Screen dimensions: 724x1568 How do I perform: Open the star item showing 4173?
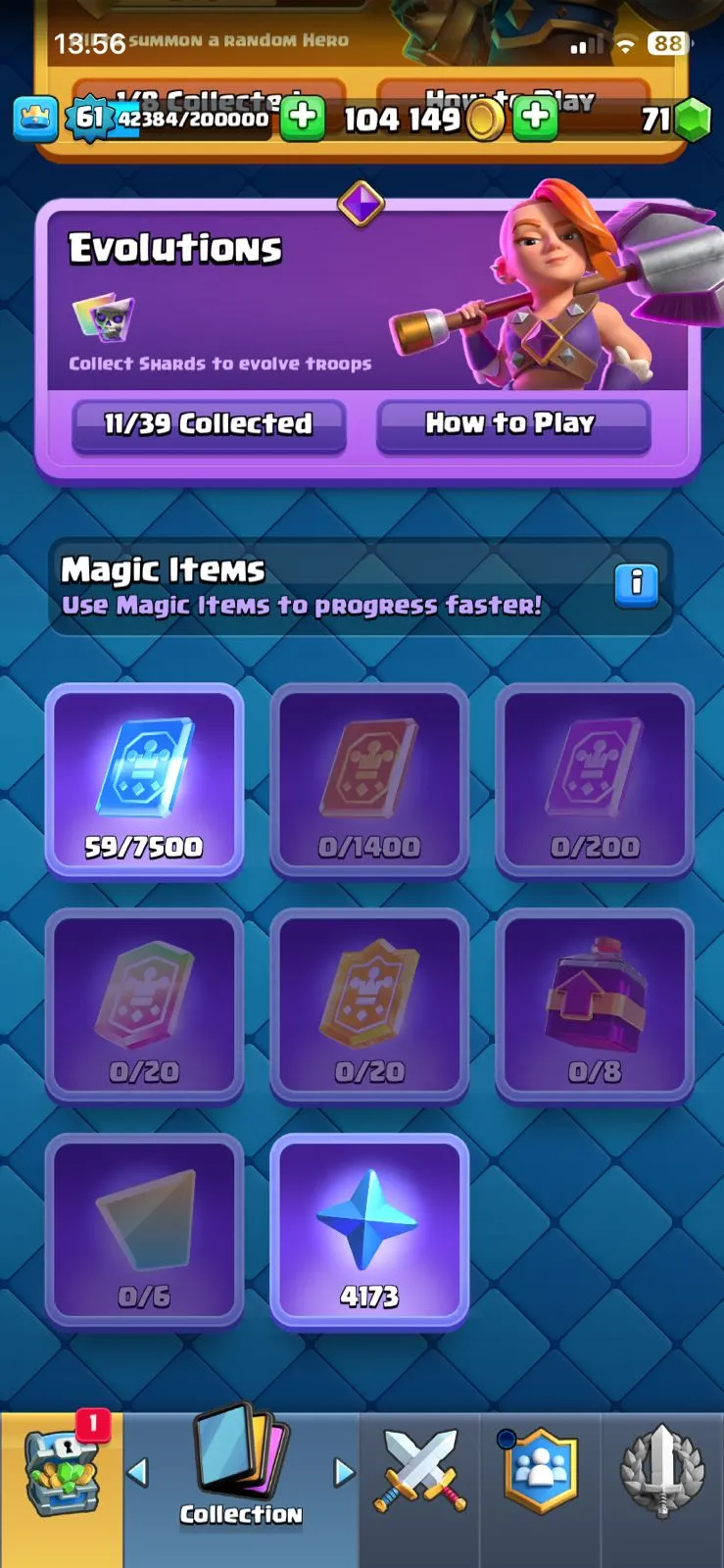point(369,1230)
